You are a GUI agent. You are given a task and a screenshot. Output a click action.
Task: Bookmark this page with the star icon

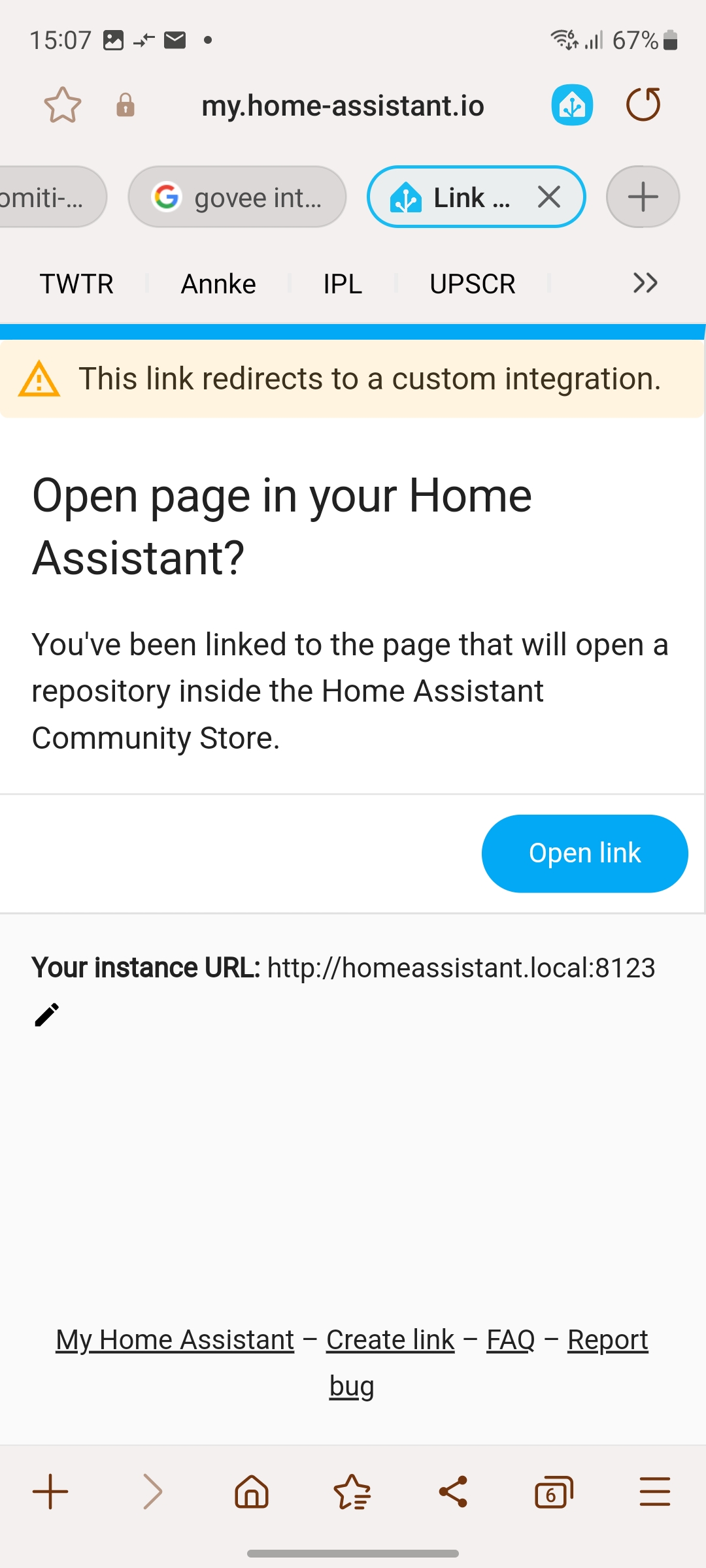click(63, 105)
